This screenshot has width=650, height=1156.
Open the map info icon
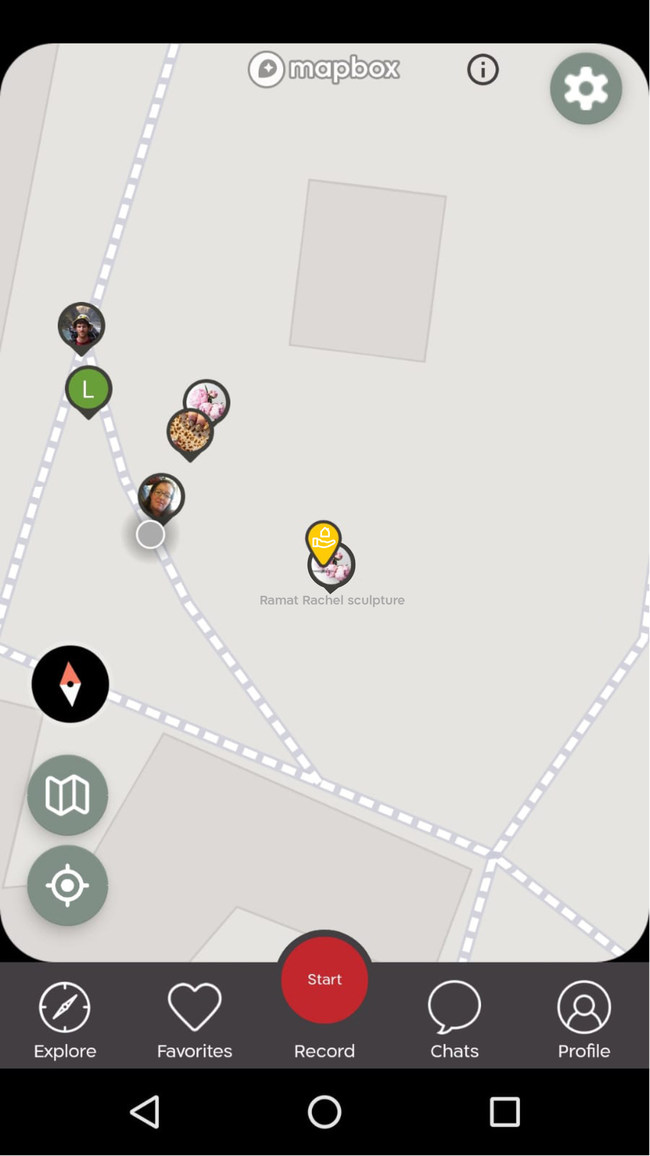click(x=483, y=69)
